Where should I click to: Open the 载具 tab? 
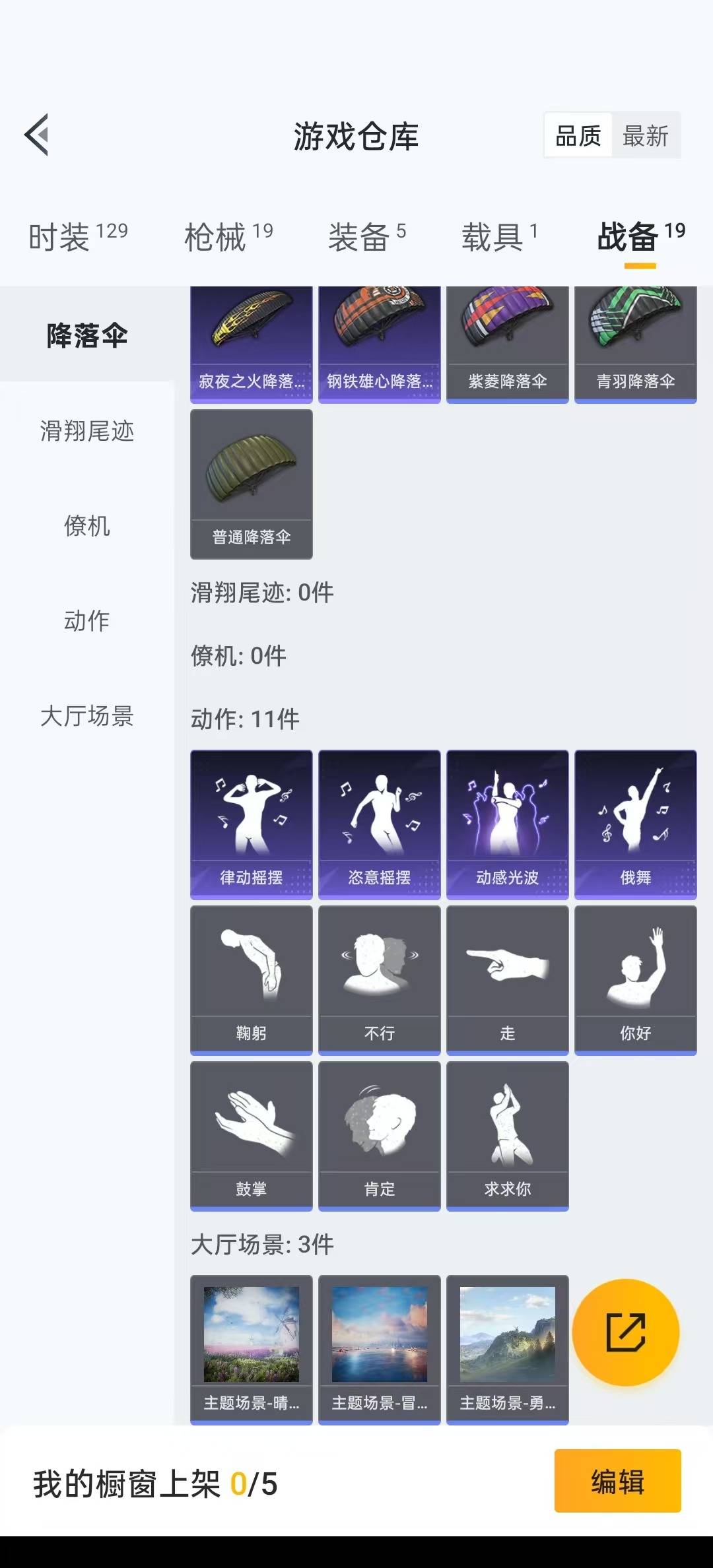tap(499, 236)
